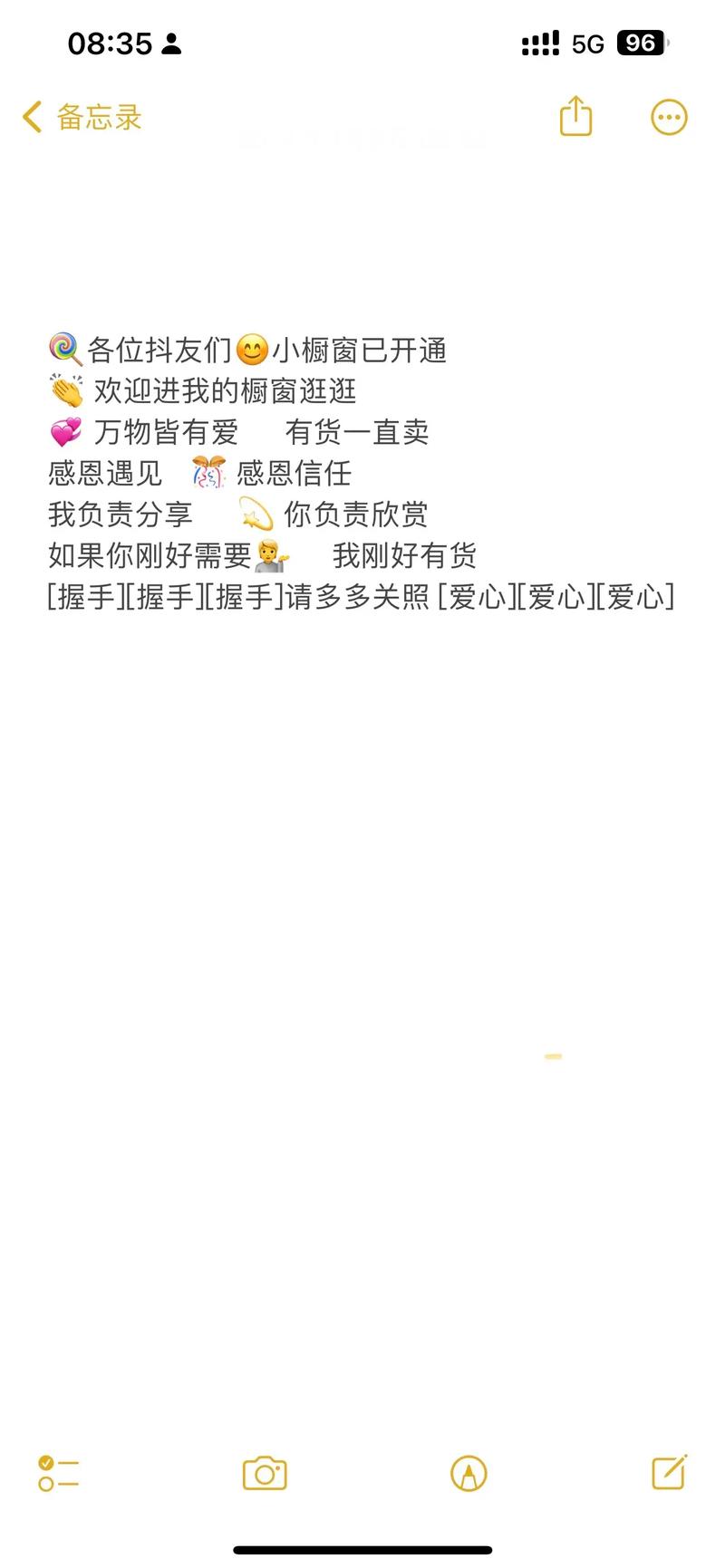Image resolution: width=725 pixels, height=1568 pixels.
Task: Select the checklist icon in bottom toolbar
Action: (59, 1474)
